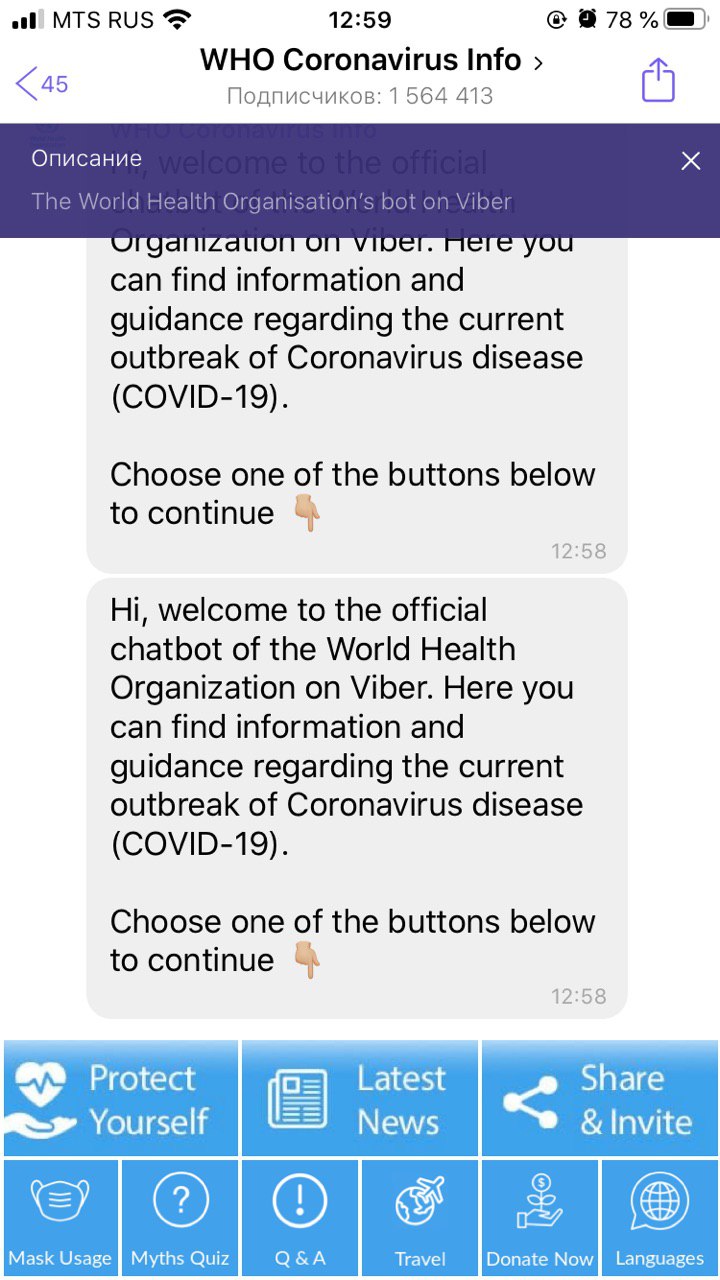Share the WHO Coronavirus Info bot
Screen dimensions: 720x1280
(658, 80)
